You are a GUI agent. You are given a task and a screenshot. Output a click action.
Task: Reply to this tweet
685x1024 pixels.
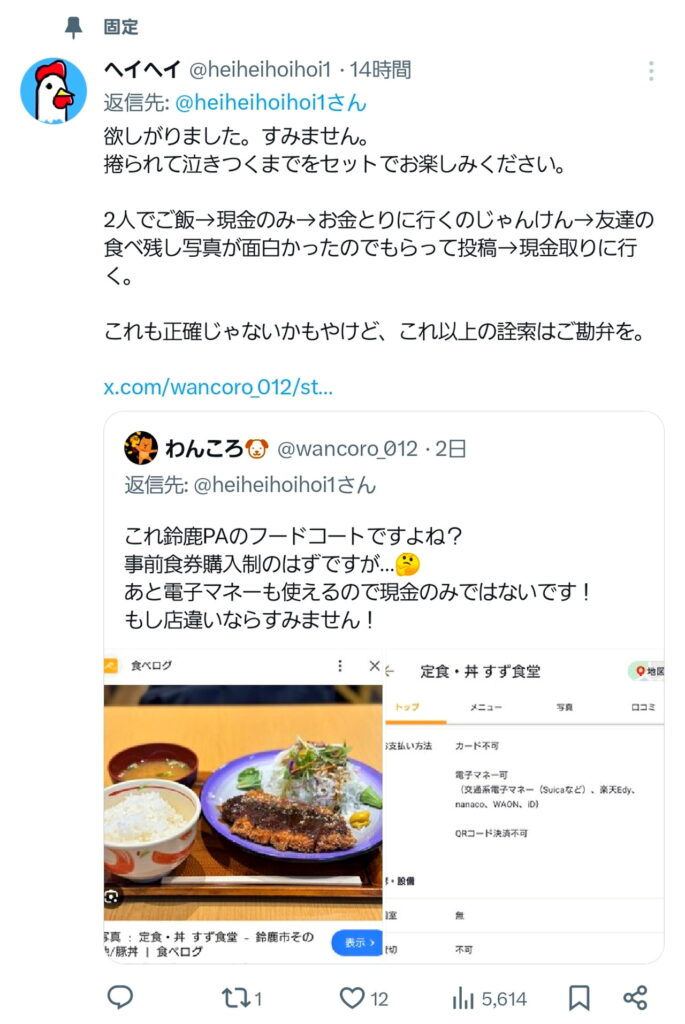tap(121, 997)
